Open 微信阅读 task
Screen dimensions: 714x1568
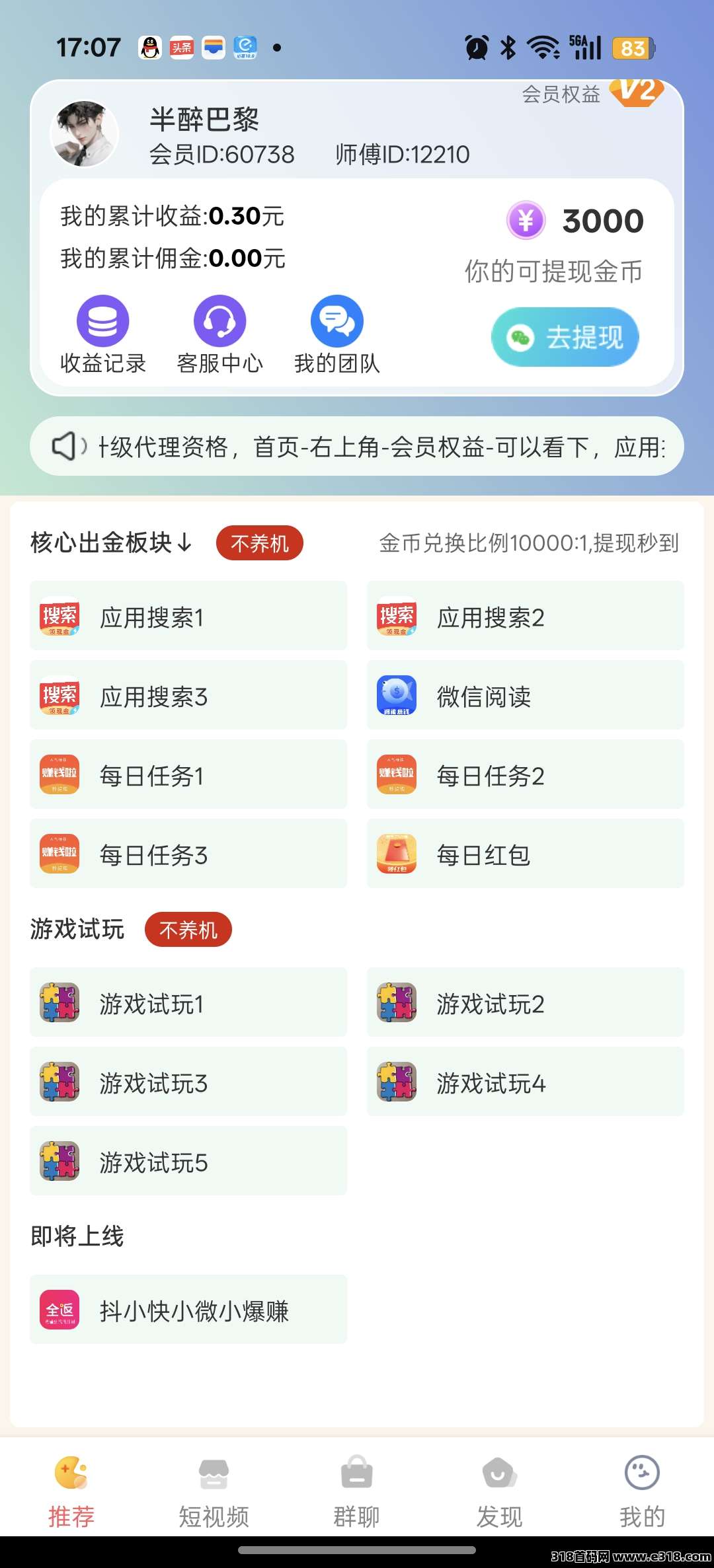tap(525, 696)
